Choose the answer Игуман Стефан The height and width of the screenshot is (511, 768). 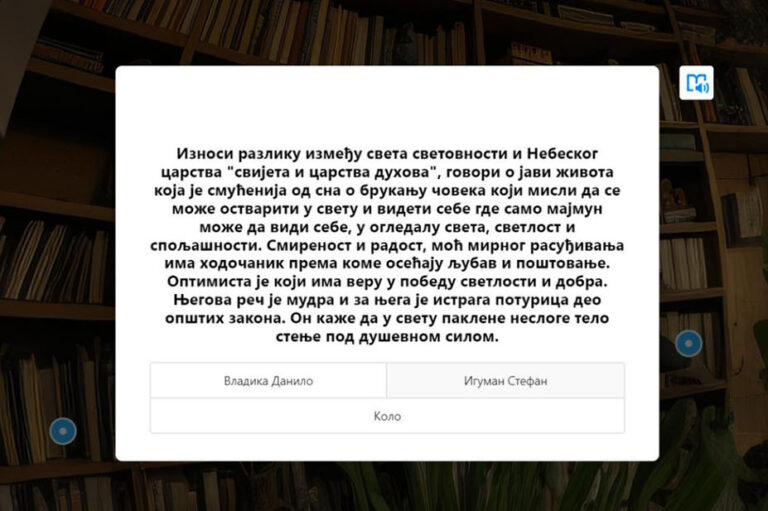point(505,381)
